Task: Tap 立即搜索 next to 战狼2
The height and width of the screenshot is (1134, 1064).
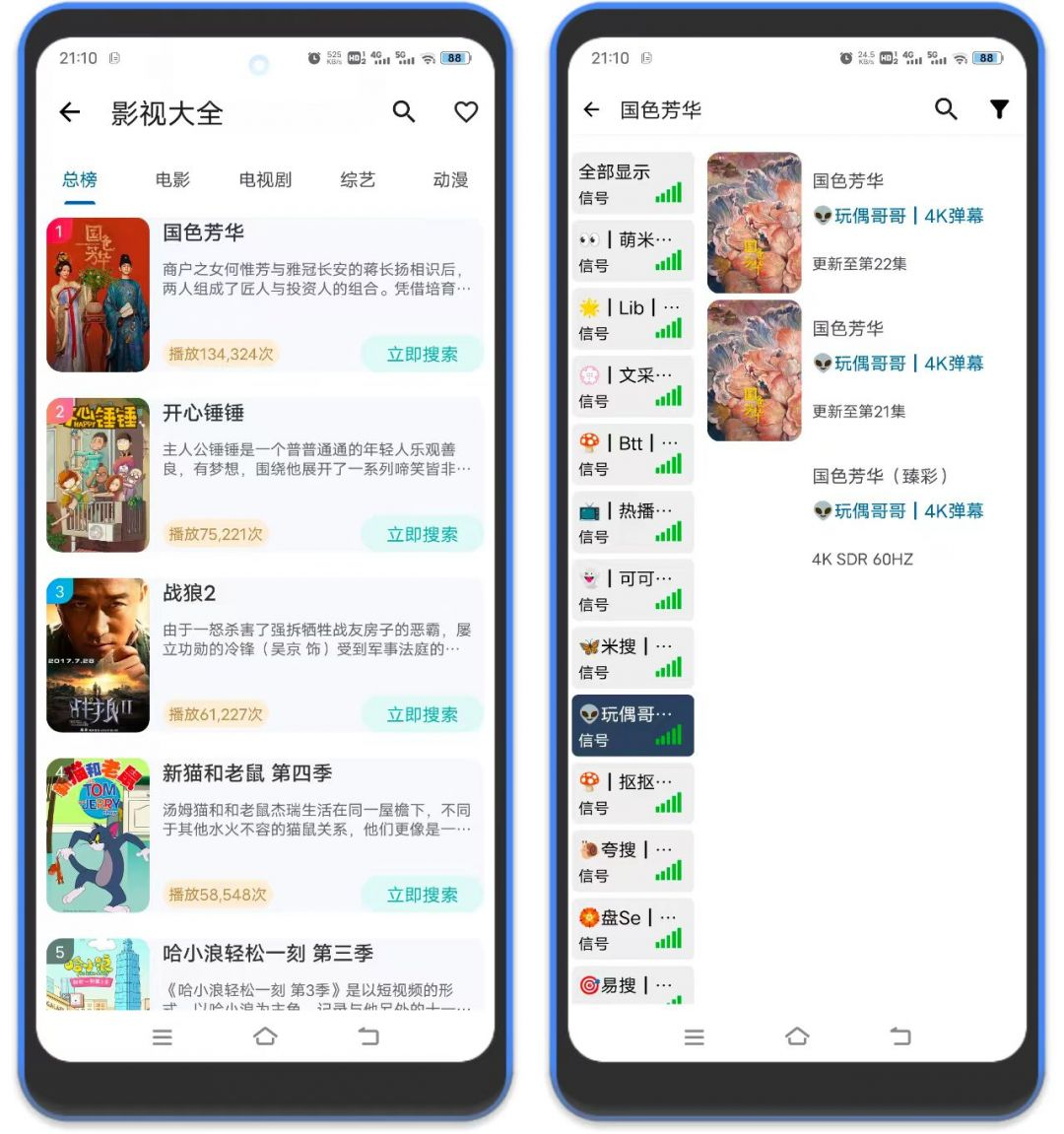Action: coord(422,714)
